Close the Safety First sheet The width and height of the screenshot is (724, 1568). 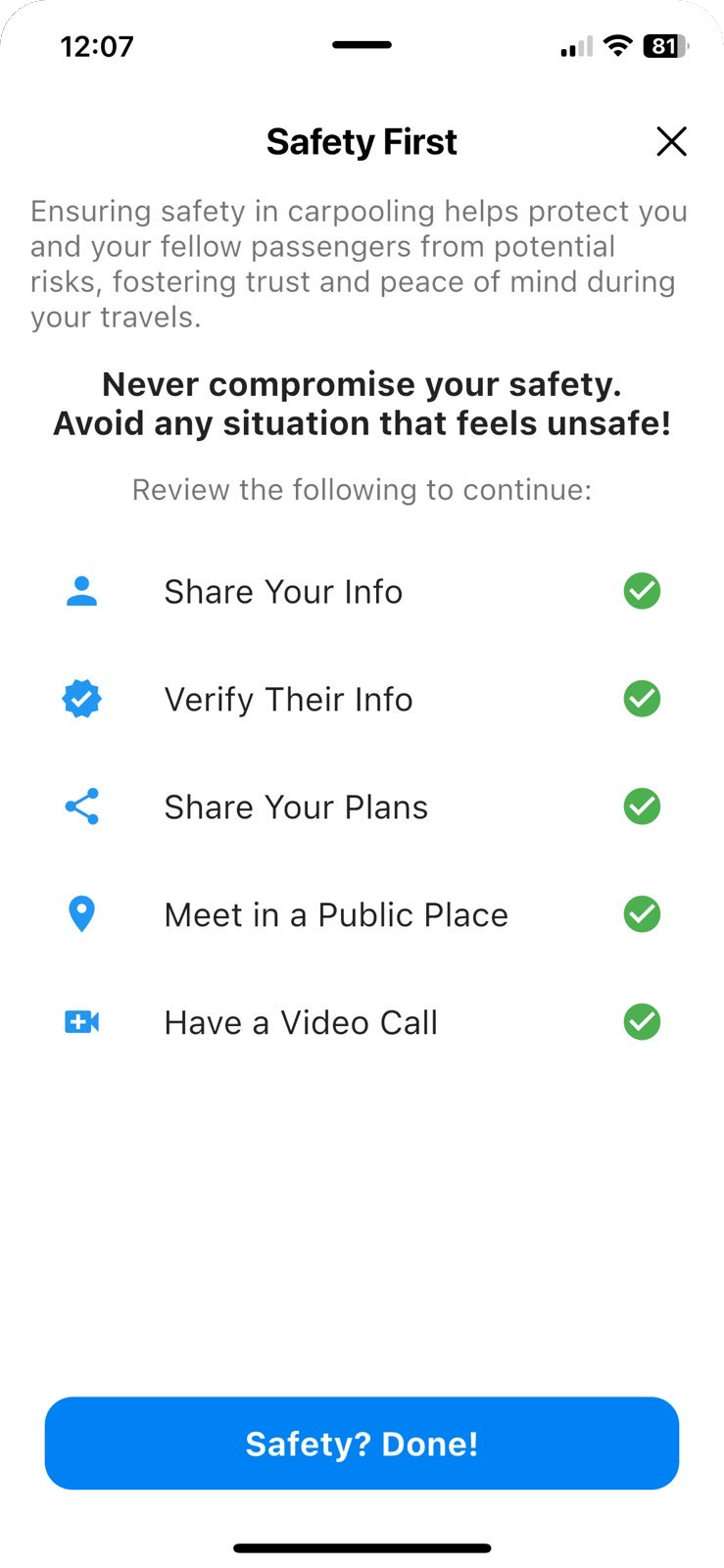[671, 142]
